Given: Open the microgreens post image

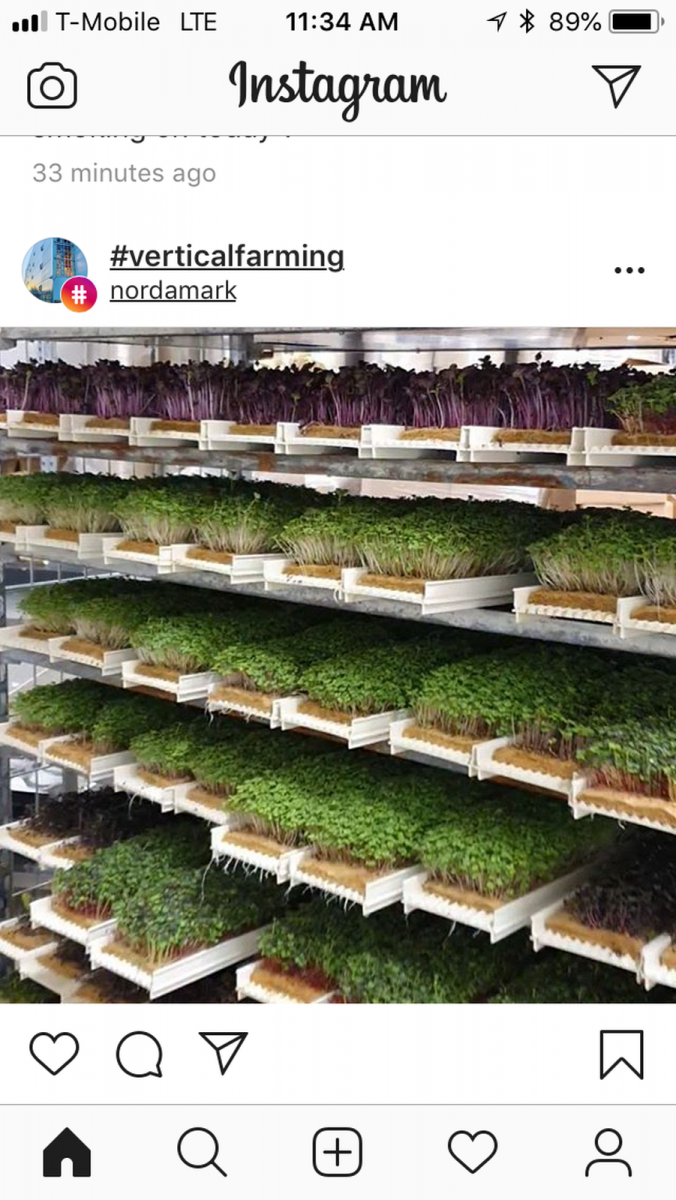Looking at the screenshot, I should 338,665.
